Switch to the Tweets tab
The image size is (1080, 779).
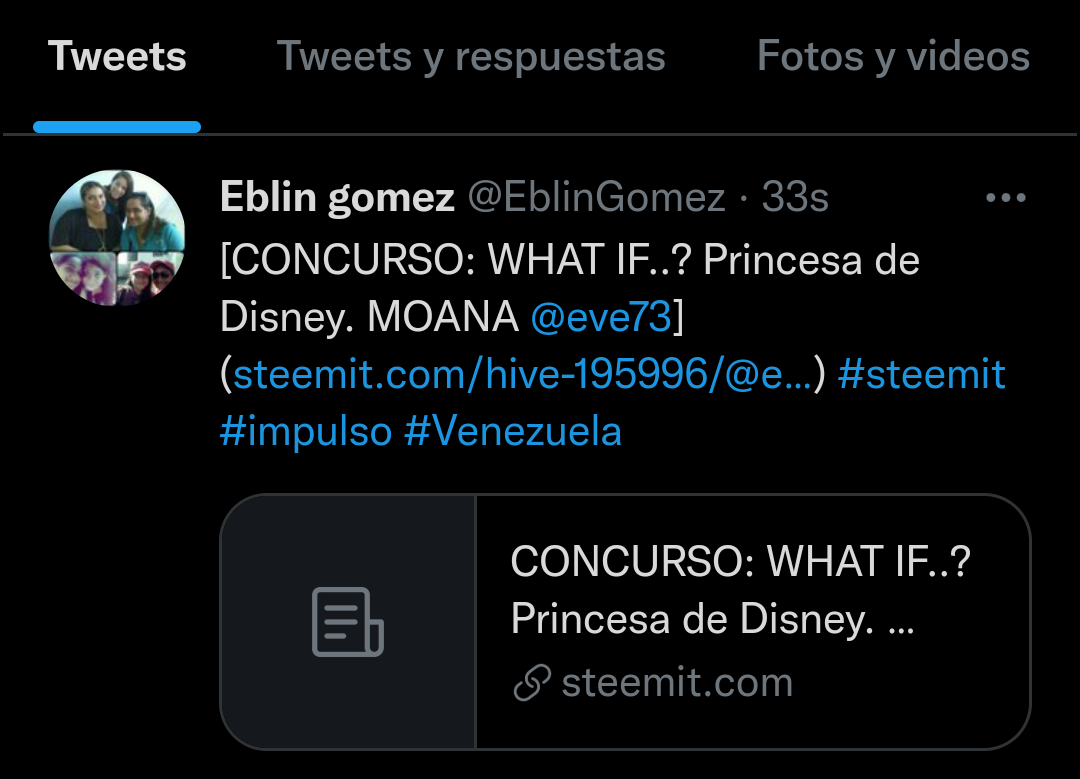pyautogui.click(x=117, y=56)
